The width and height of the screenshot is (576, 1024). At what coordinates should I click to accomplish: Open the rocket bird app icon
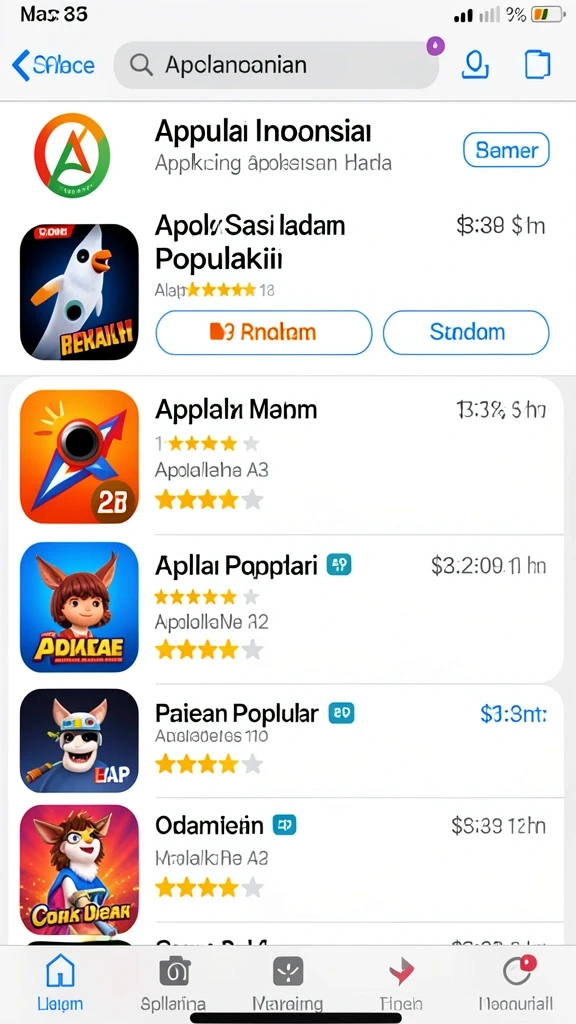click(x=79, y=291)
